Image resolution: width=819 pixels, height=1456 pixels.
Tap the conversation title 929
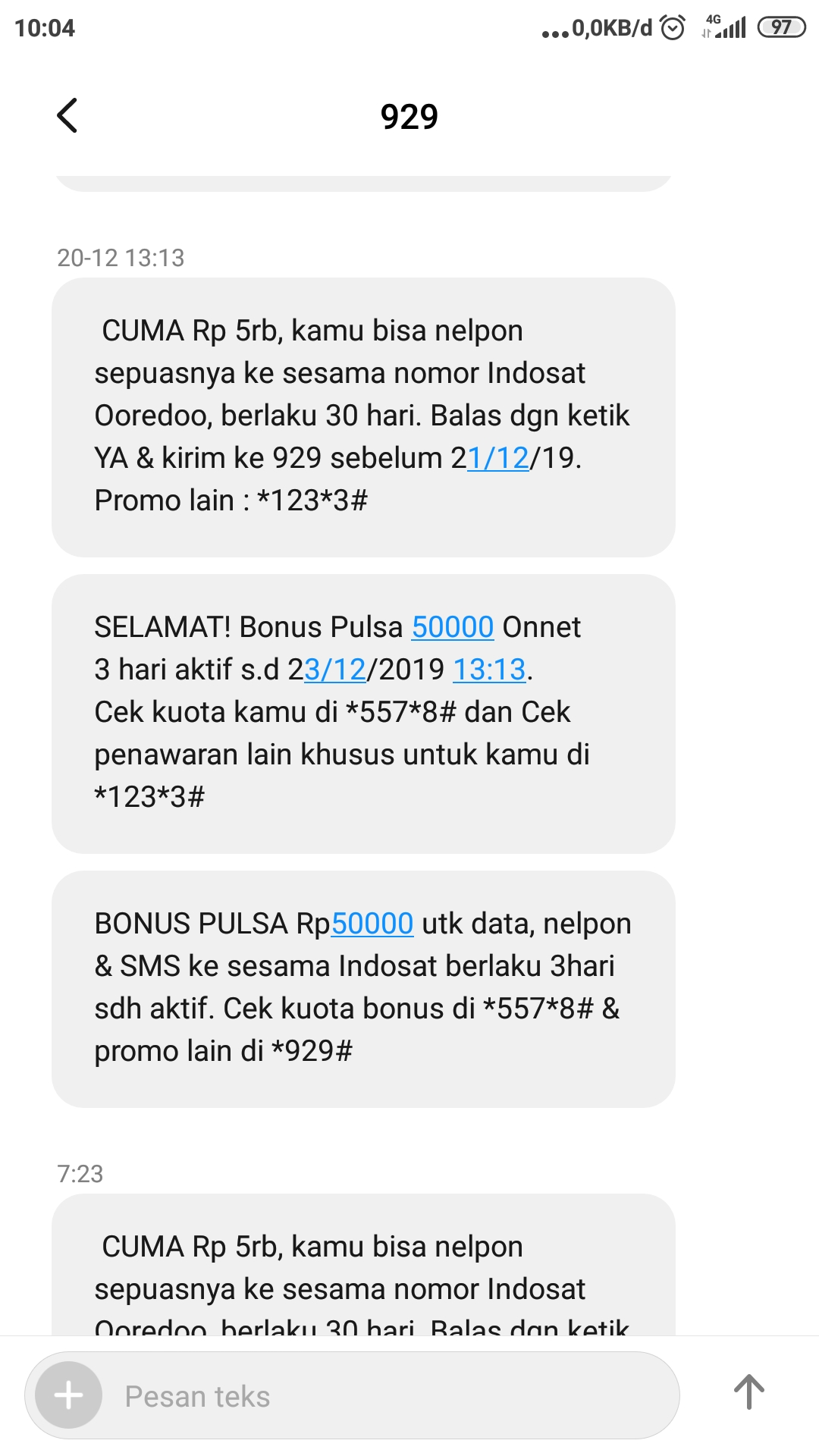[409, 117]
